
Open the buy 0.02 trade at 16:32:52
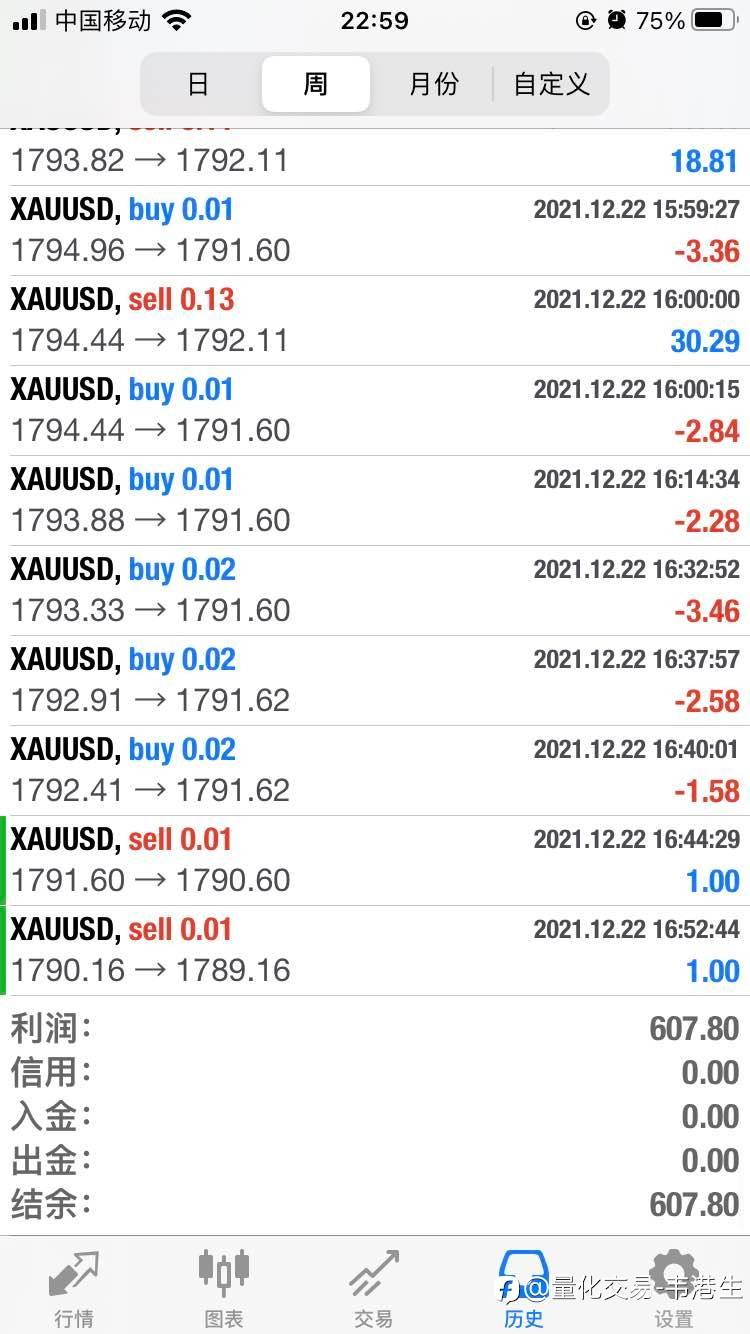pos(375,591)
